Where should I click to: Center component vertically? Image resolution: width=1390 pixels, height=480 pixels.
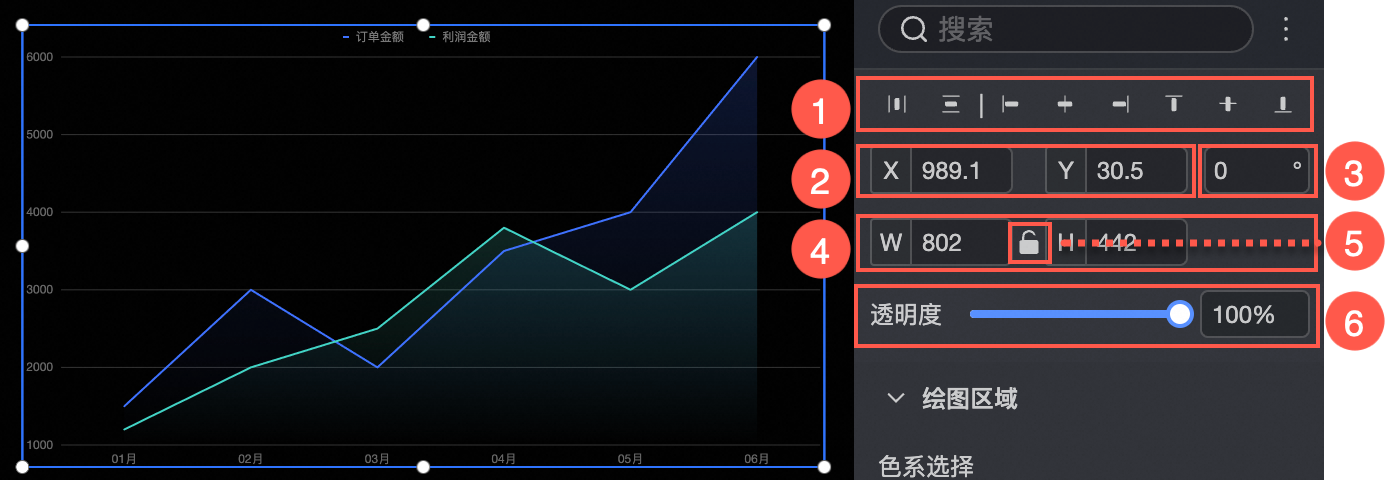coord(1228,104)
